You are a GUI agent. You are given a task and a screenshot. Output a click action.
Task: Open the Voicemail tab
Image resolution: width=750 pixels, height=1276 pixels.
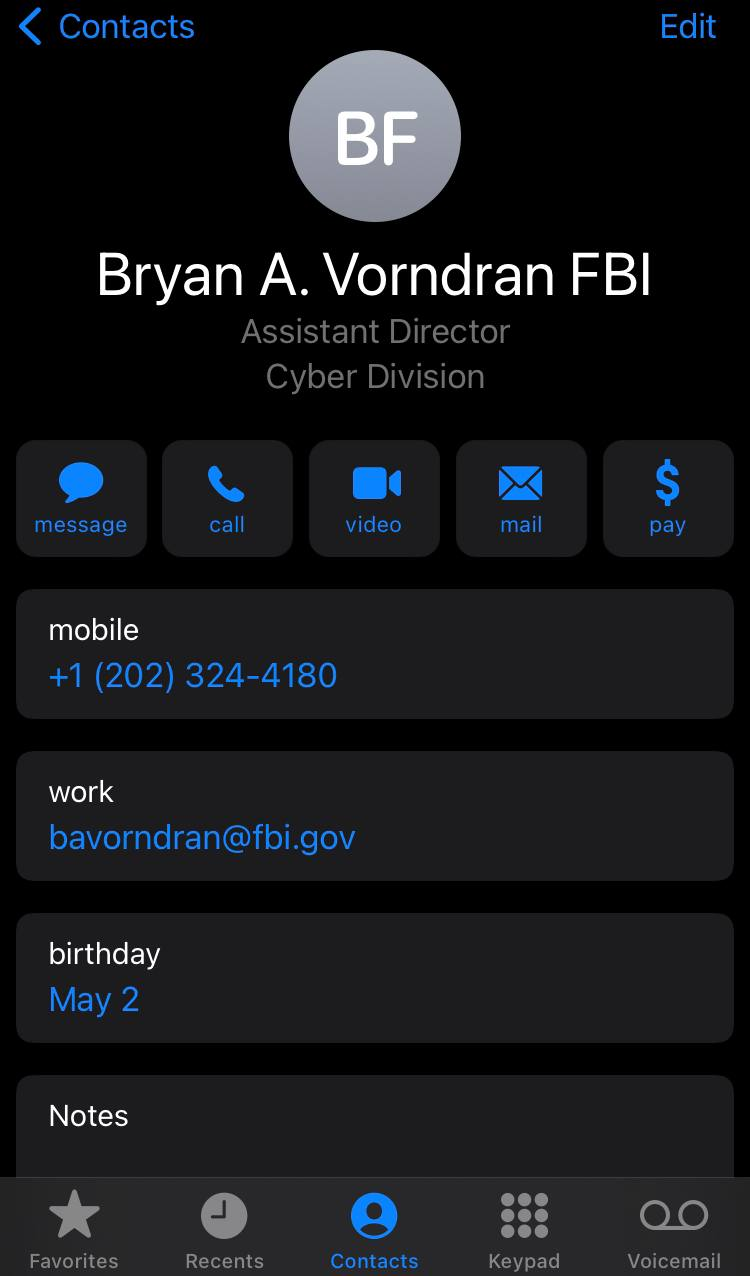click(674, 1230)
